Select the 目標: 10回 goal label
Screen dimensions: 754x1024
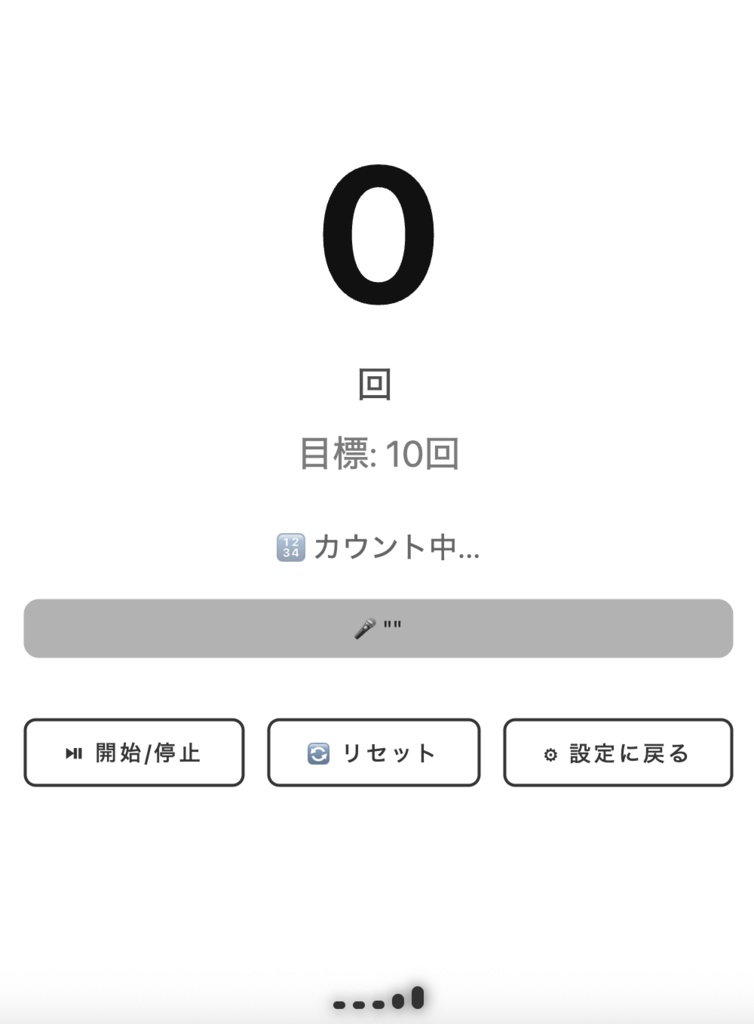(x=376, y=452)
